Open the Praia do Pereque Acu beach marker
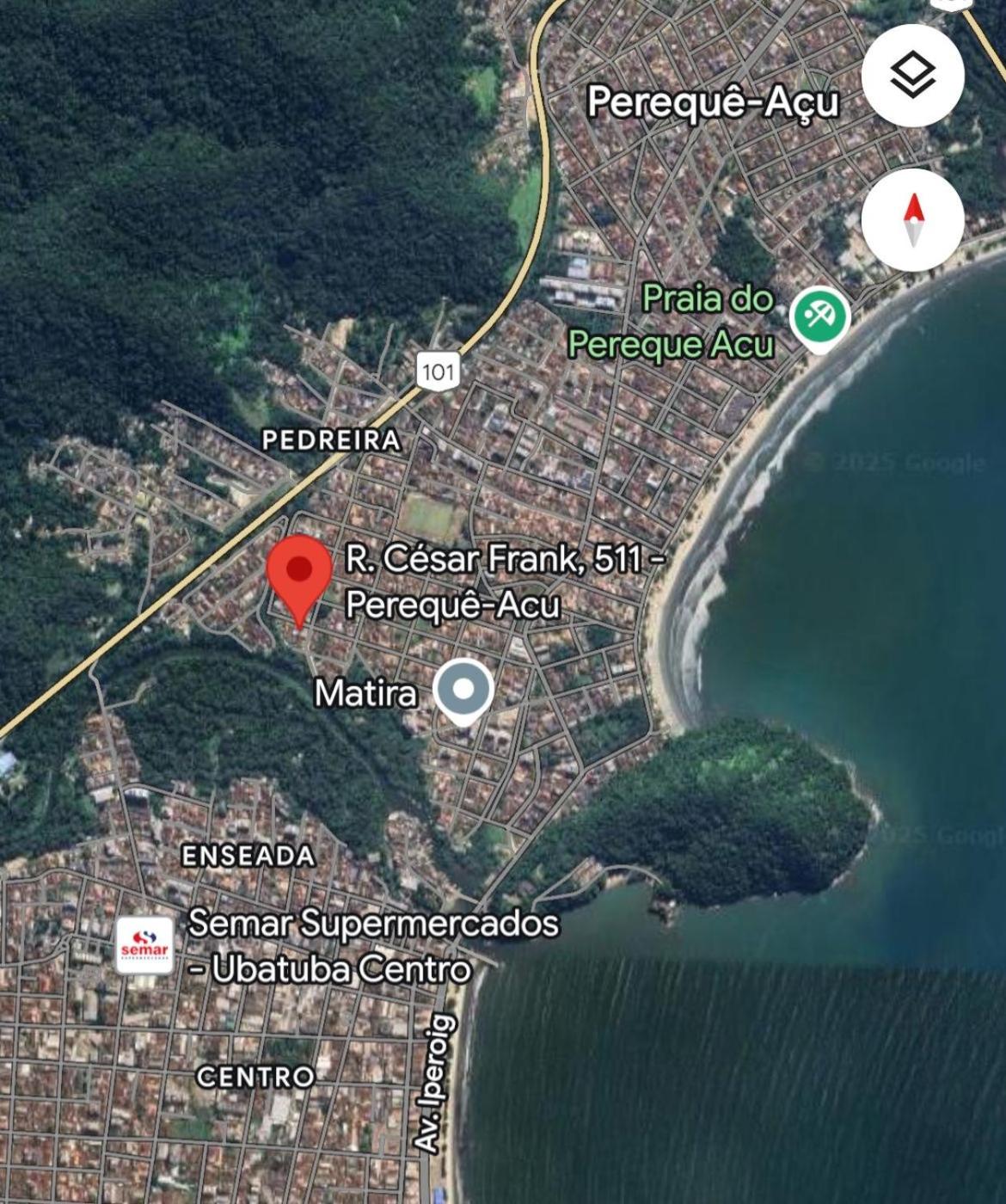 [x=820, y=319]
